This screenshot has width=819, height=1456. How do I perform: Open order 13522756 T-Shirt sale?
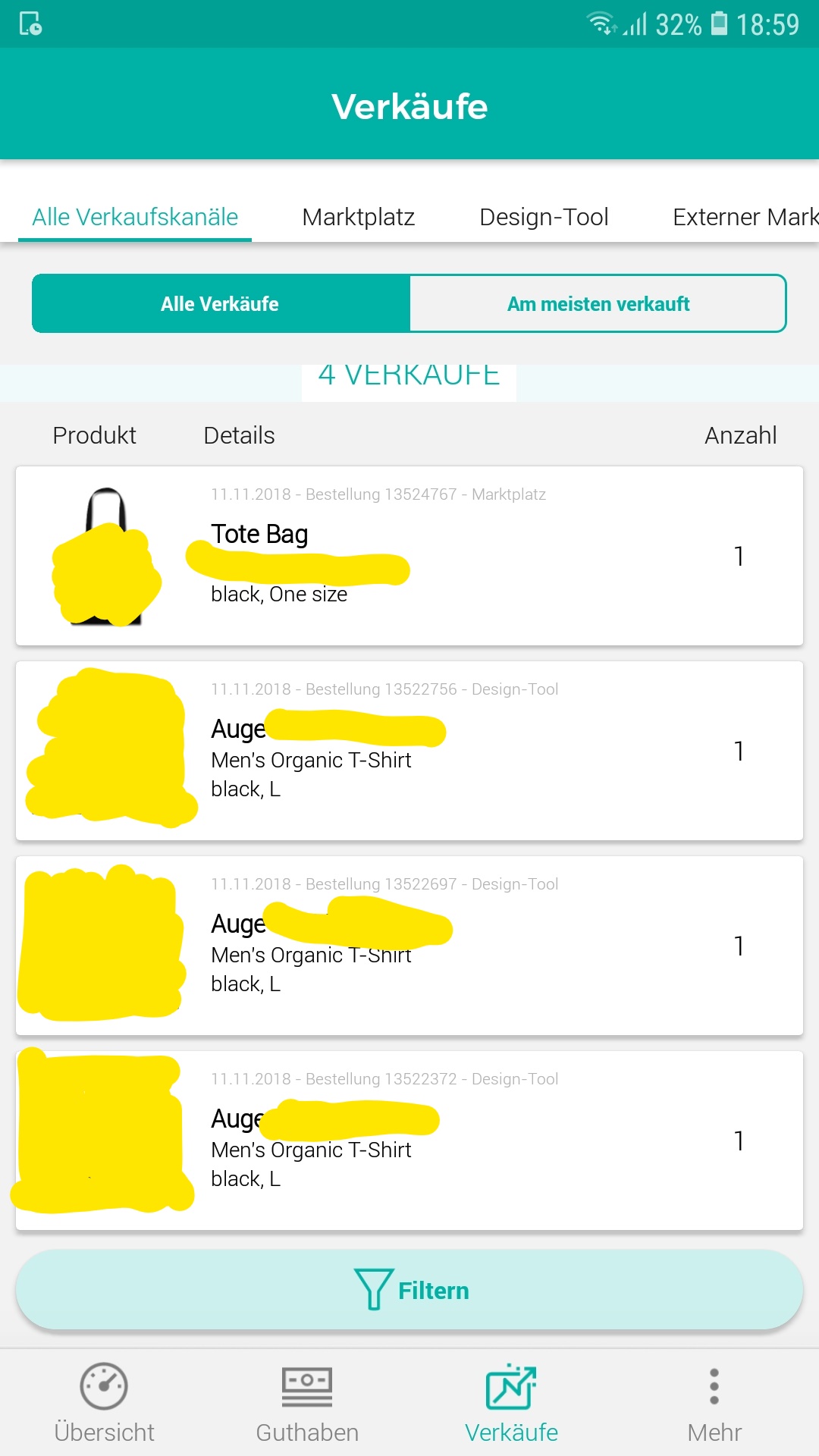409,751
